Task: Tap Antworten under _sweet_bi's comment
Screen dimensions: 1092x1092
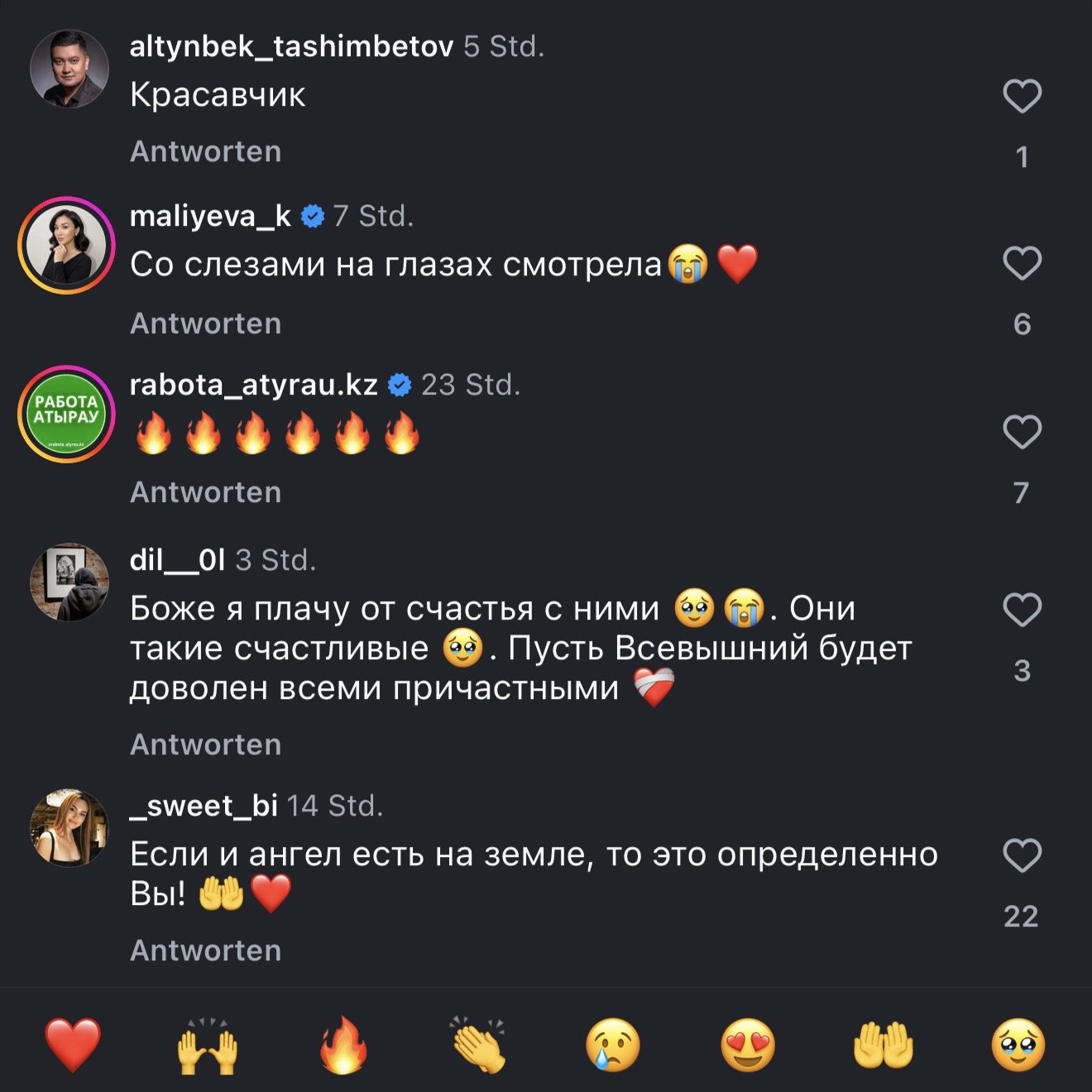Action: 206,951
